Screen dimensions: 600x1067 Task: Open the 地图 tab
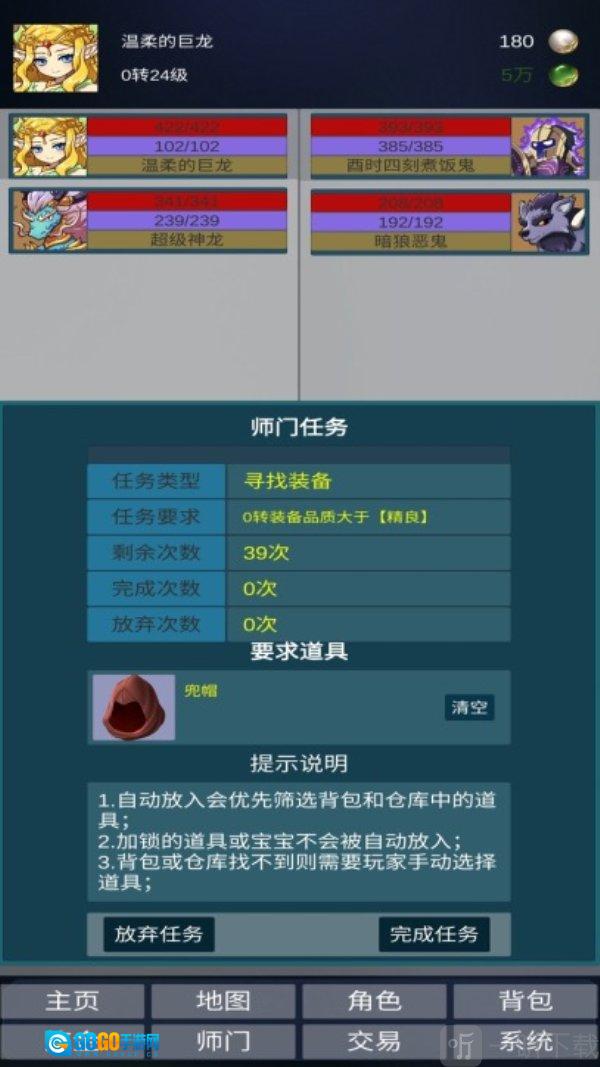pos(223,1000)
